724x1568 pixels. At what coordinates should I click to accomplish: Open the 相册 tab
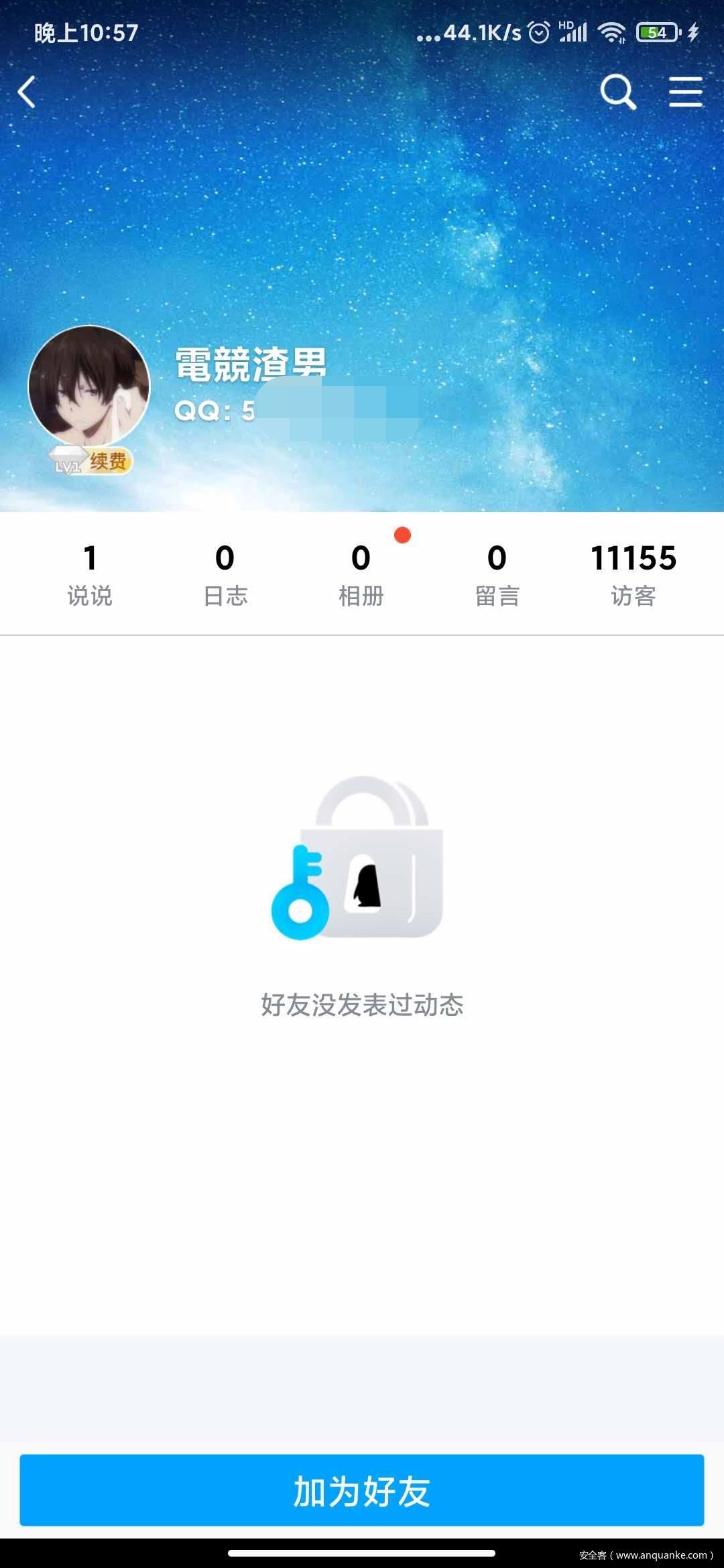tap(361, 574)
